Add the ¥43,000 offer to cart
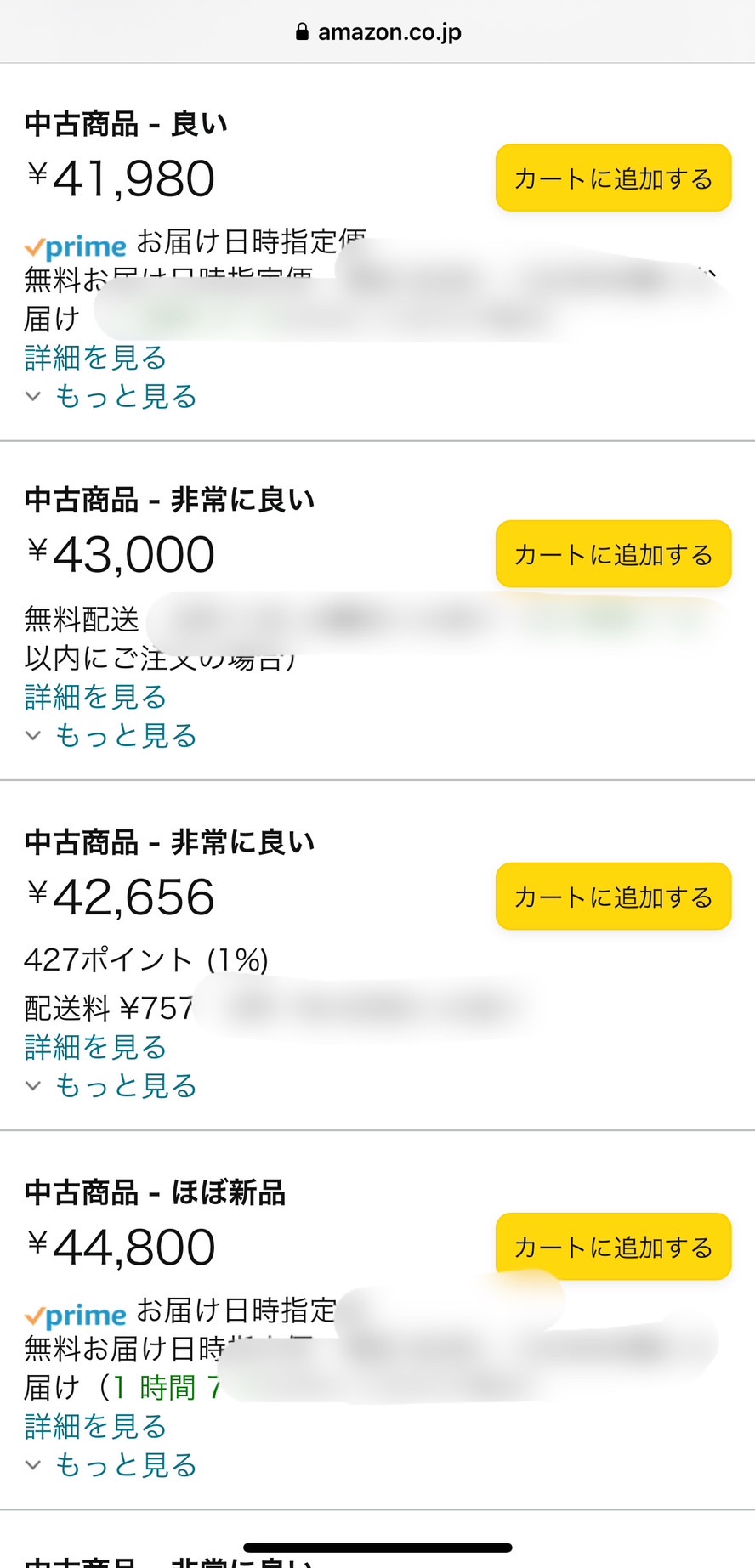This screenshot has height=1568, width=755. 613,554
